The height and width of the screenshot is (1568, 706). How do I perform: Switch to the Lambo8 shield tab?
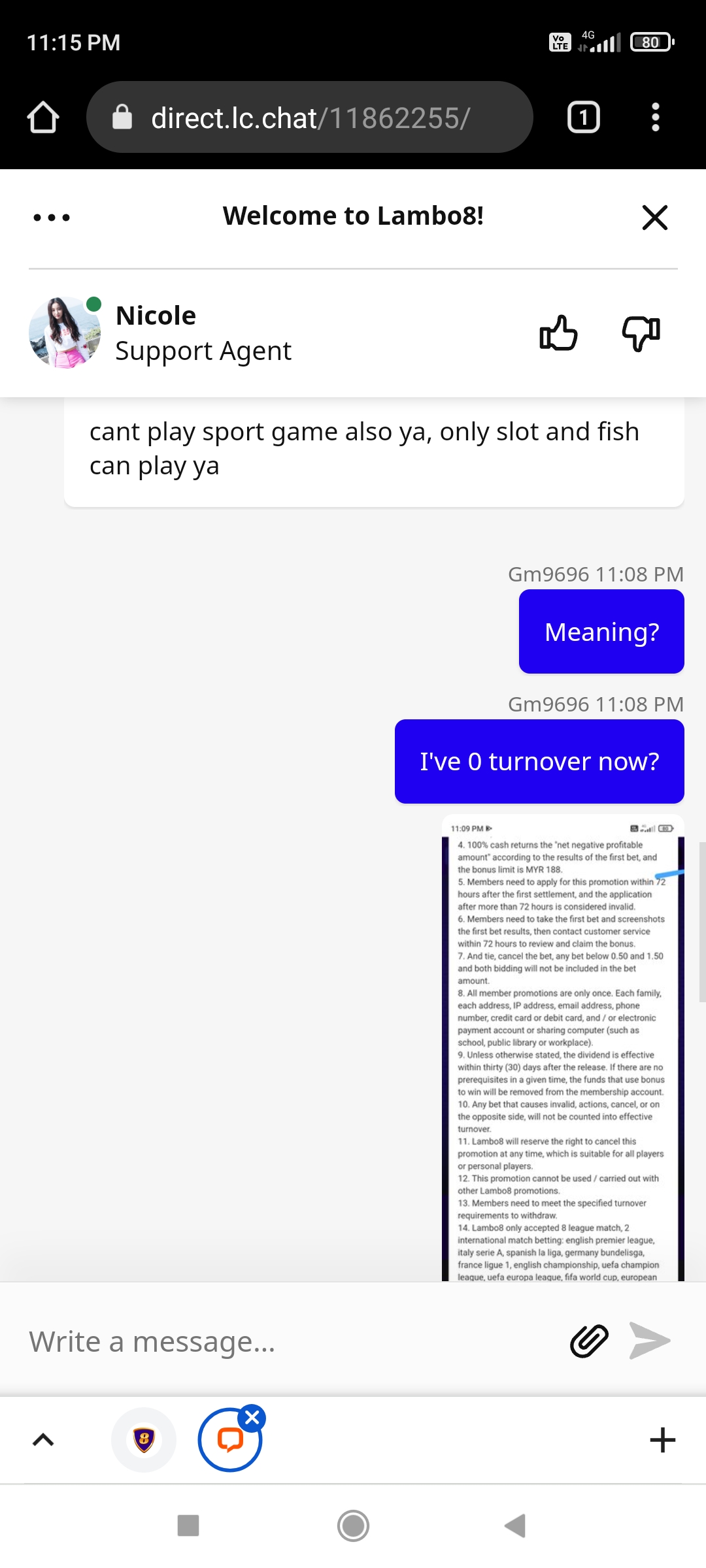click(144, 1440)
